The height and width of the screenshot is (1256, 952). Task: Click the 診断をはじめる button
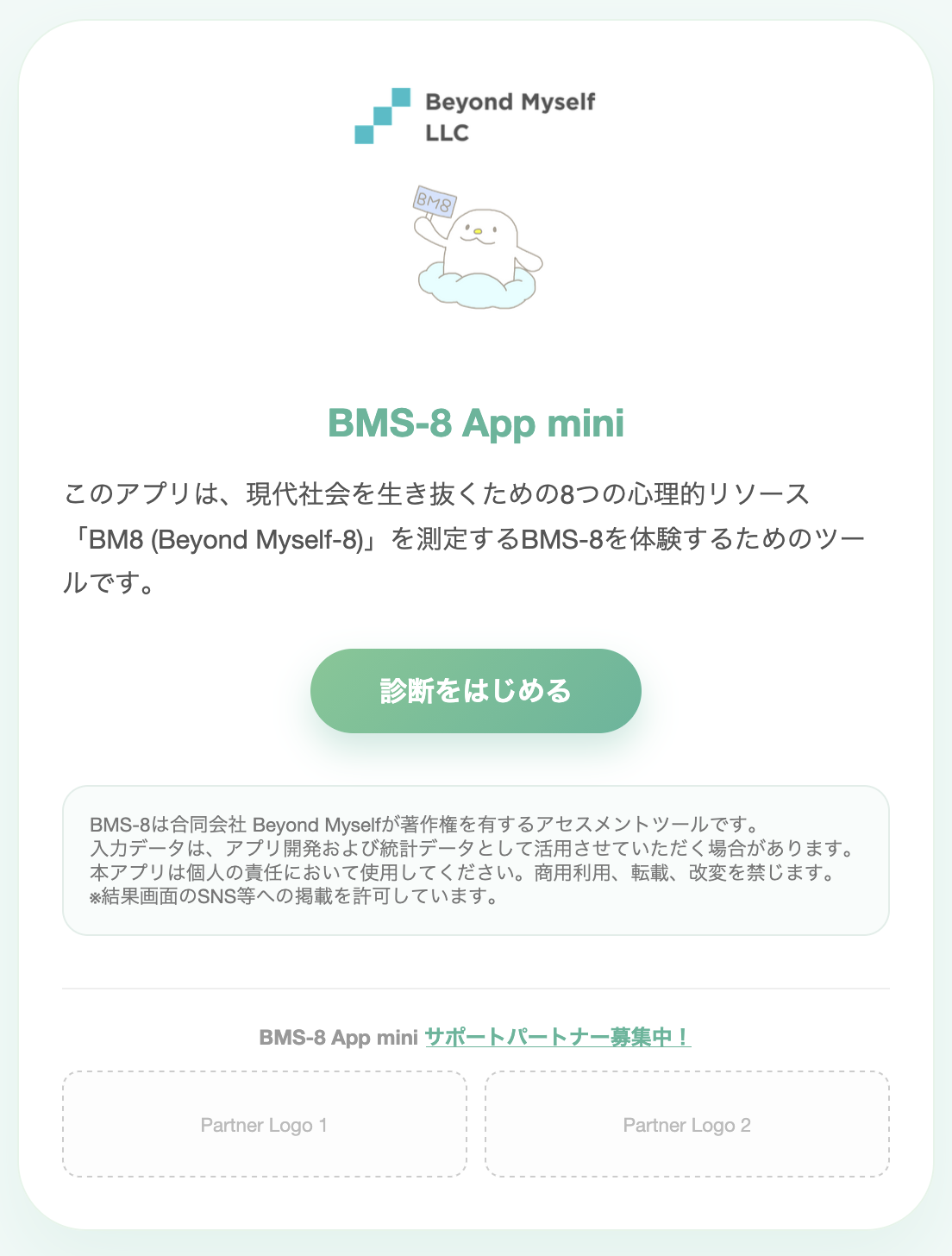tap(475, 690)
